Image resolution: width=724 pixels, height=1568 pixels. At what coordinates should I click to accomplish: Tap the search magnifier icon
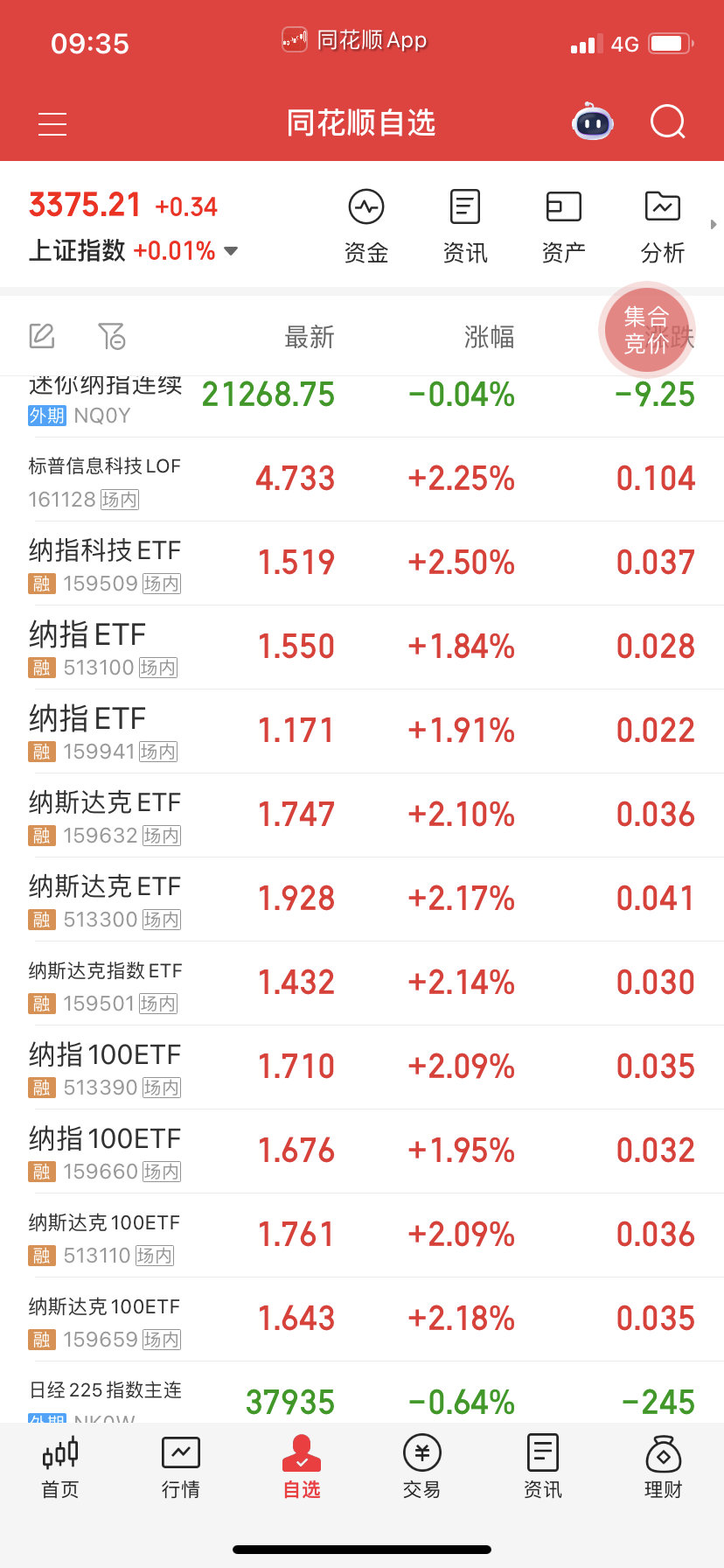pyautogui.click(x=668, y=122)
